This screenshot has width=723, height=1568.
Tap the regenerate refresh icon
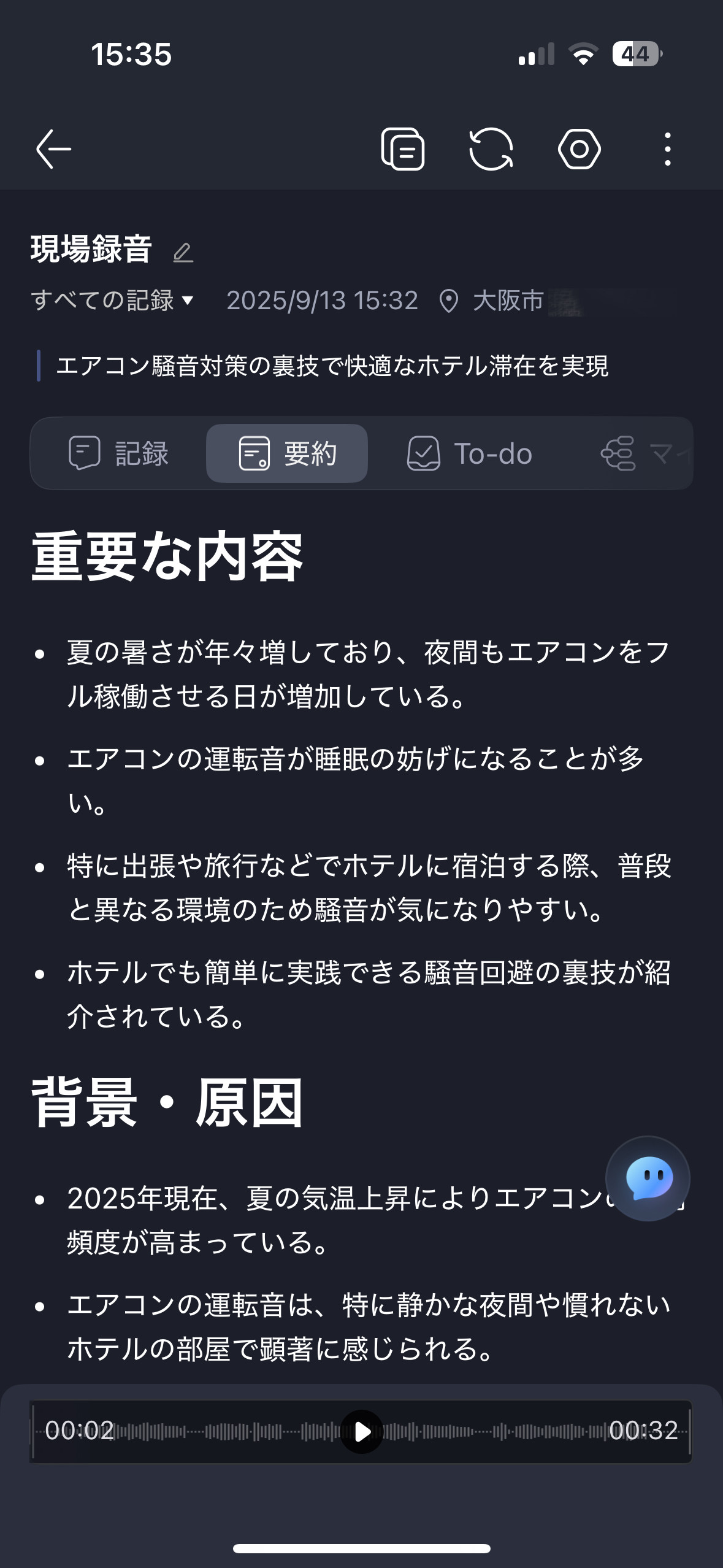[x=491, y=148]
